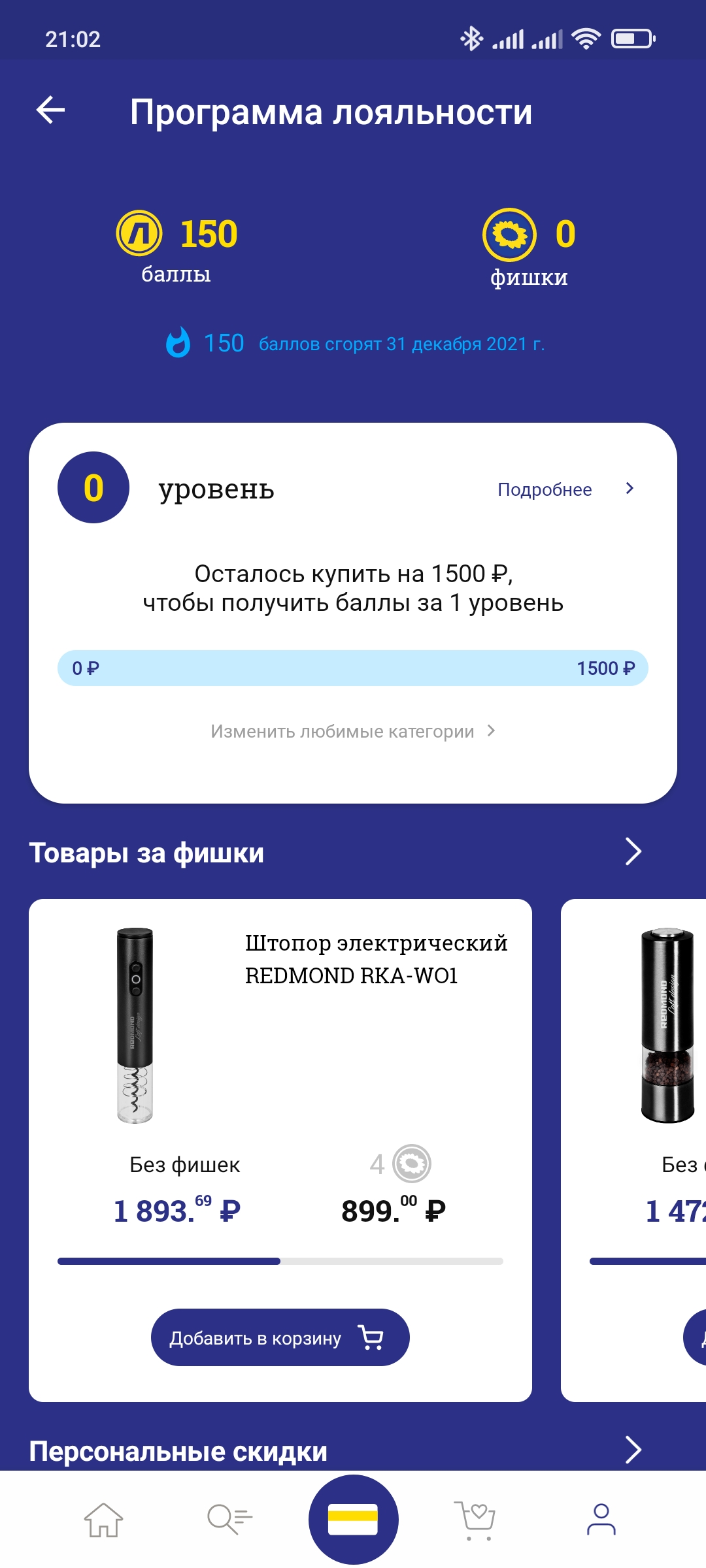Go back using the arrow icon
Image resolution: width=706 pixels, height=1568 pixels.
click(50, 110)
